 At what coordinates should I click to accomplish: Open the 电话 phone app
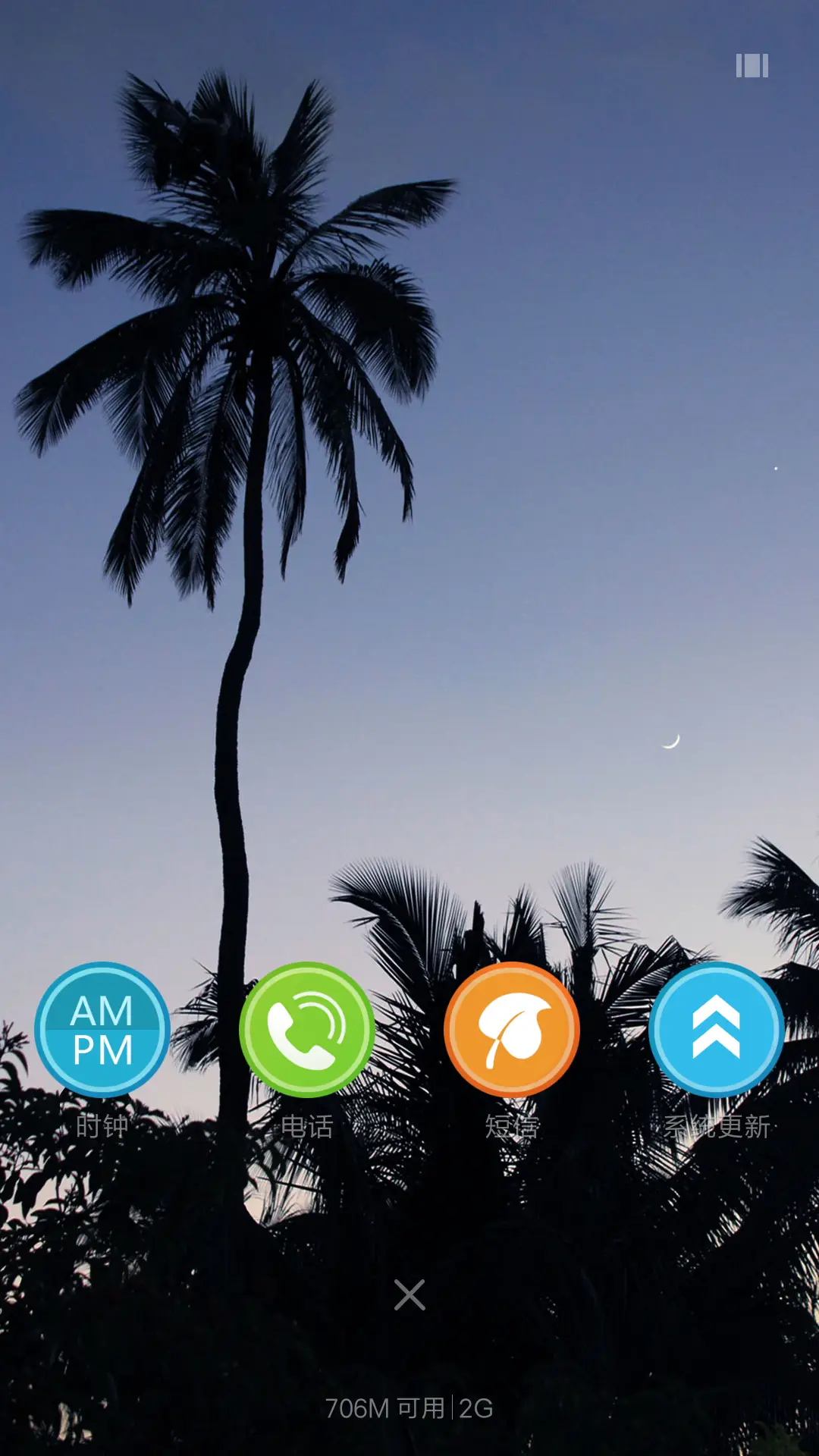coord(307,1029)
